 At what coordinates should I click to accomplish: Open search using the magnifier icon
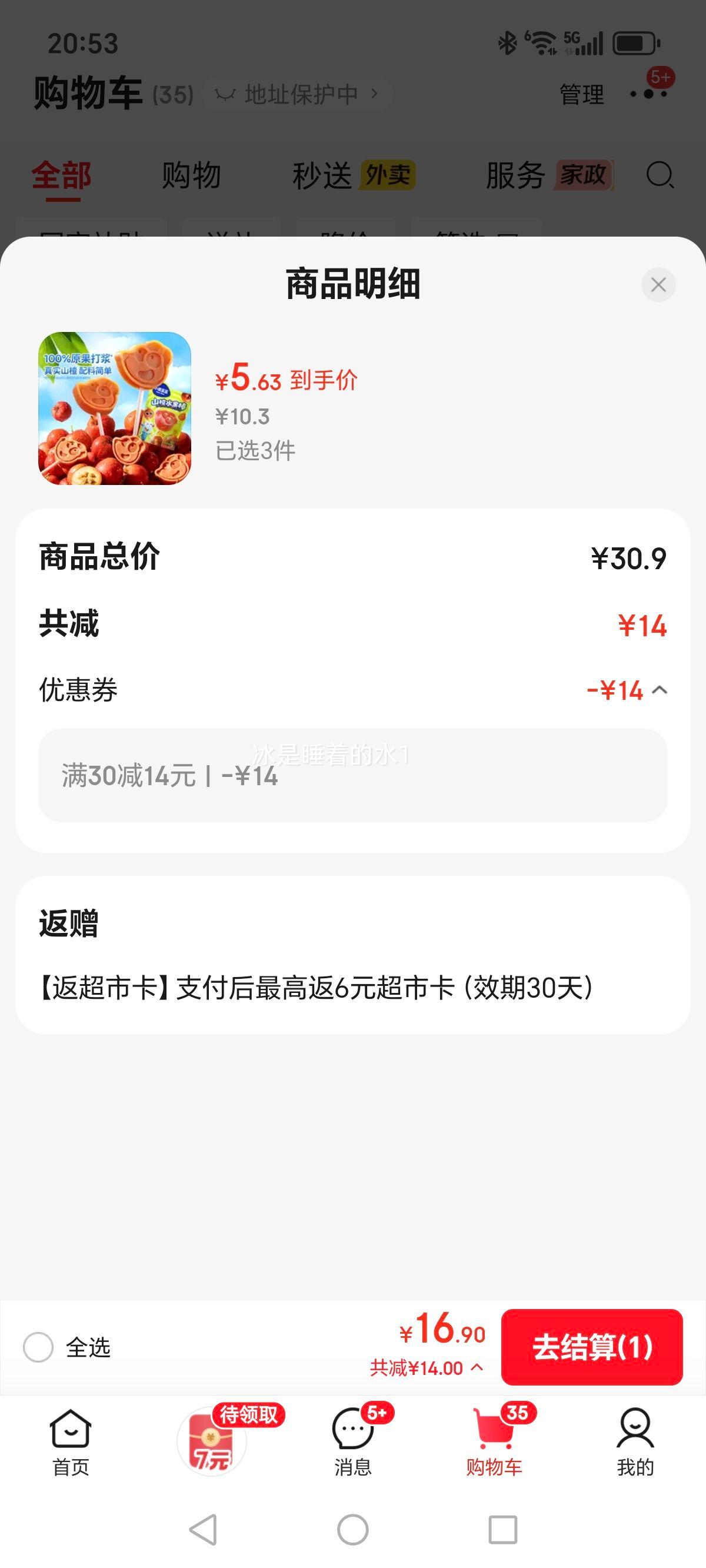click(x=660, y=175)
